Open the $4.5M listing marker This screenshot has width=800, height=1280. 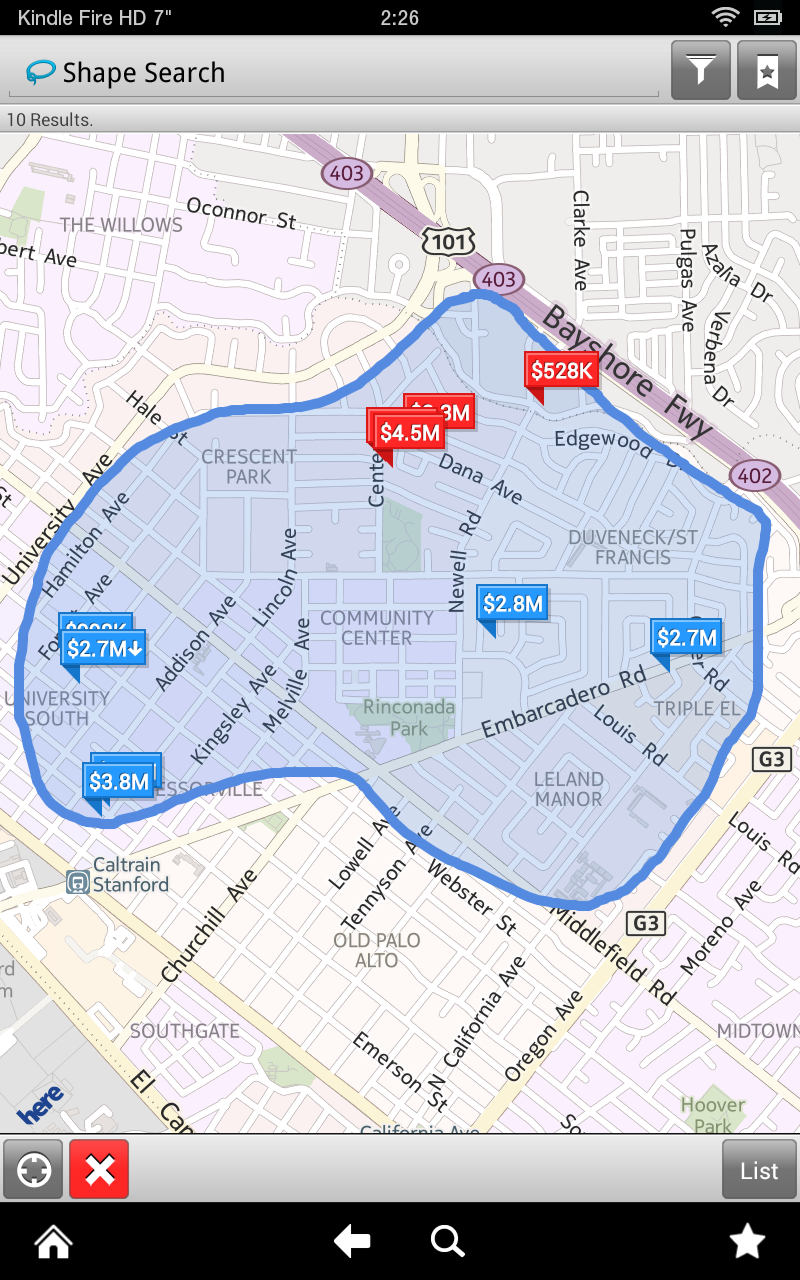[x=410, y=433]
